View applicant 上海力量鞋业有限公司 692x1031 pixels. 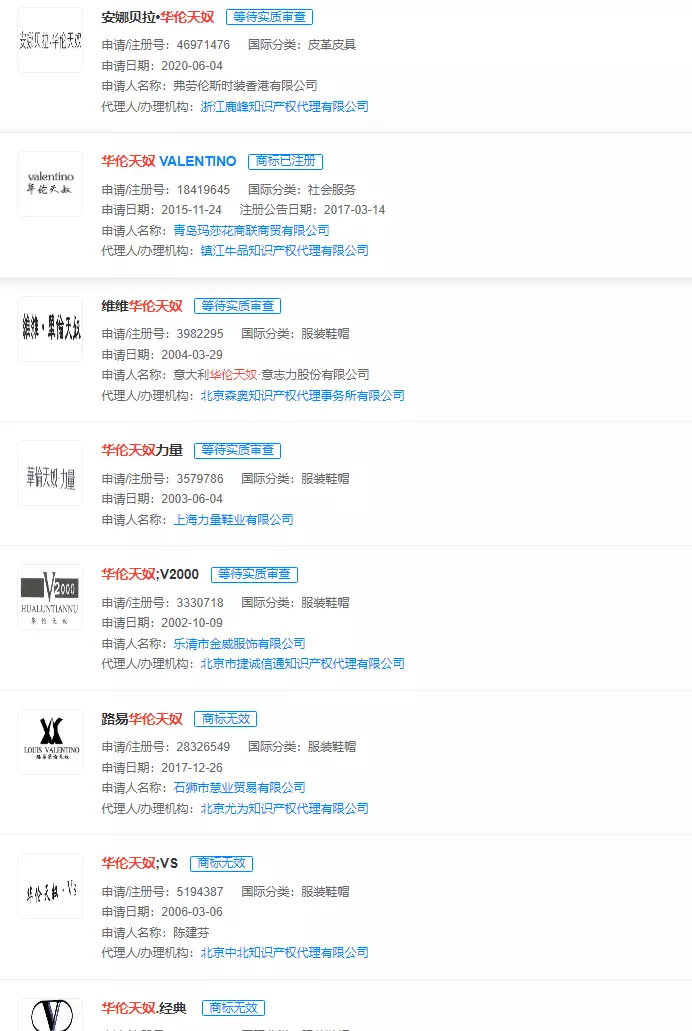(x=233, y=519)
